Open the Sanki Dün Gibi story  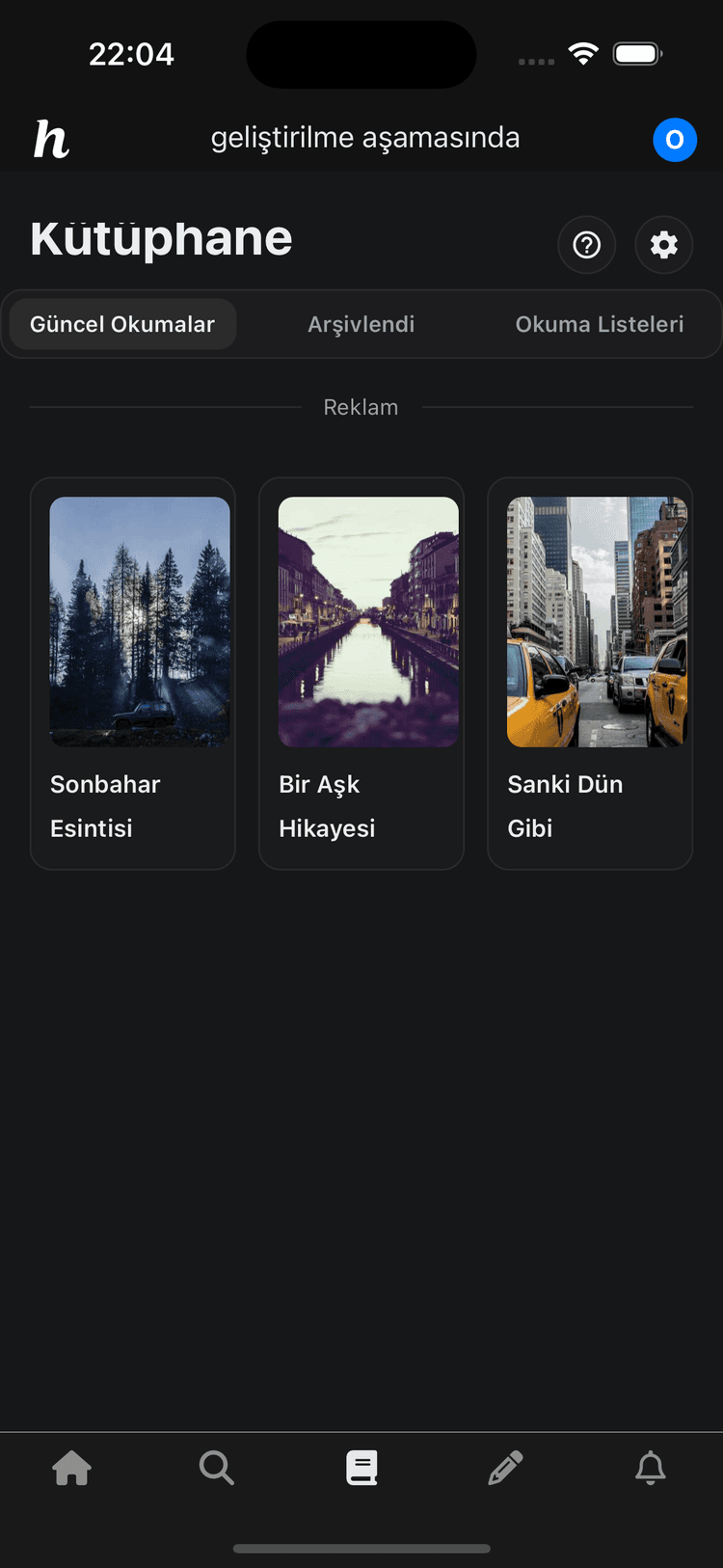[590, 673]
